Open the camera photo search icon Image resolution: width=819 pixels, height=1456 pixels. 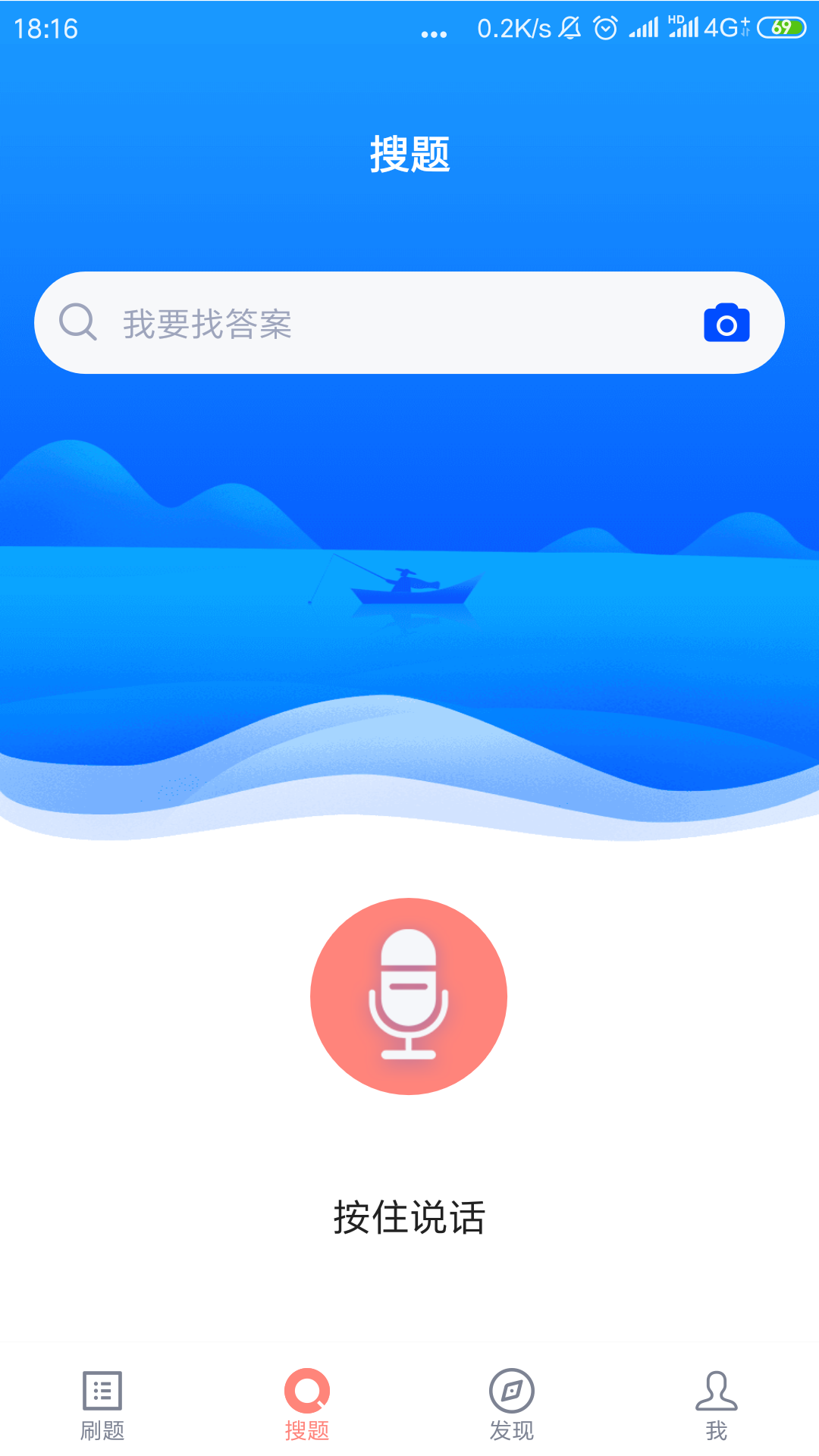(726, 322)
